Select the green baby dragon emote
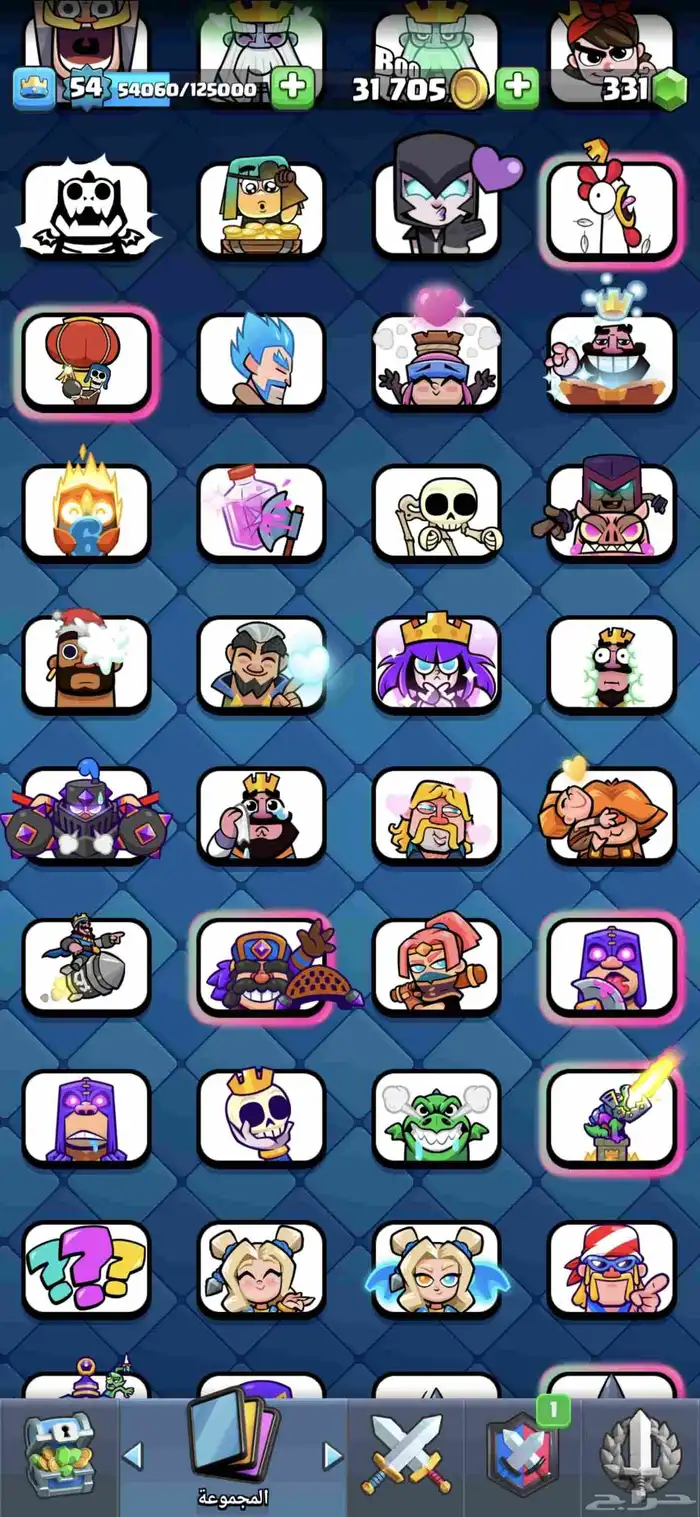Image resolution: width=700 pixels, height=1517 pixels. (x=436, y=1119)
